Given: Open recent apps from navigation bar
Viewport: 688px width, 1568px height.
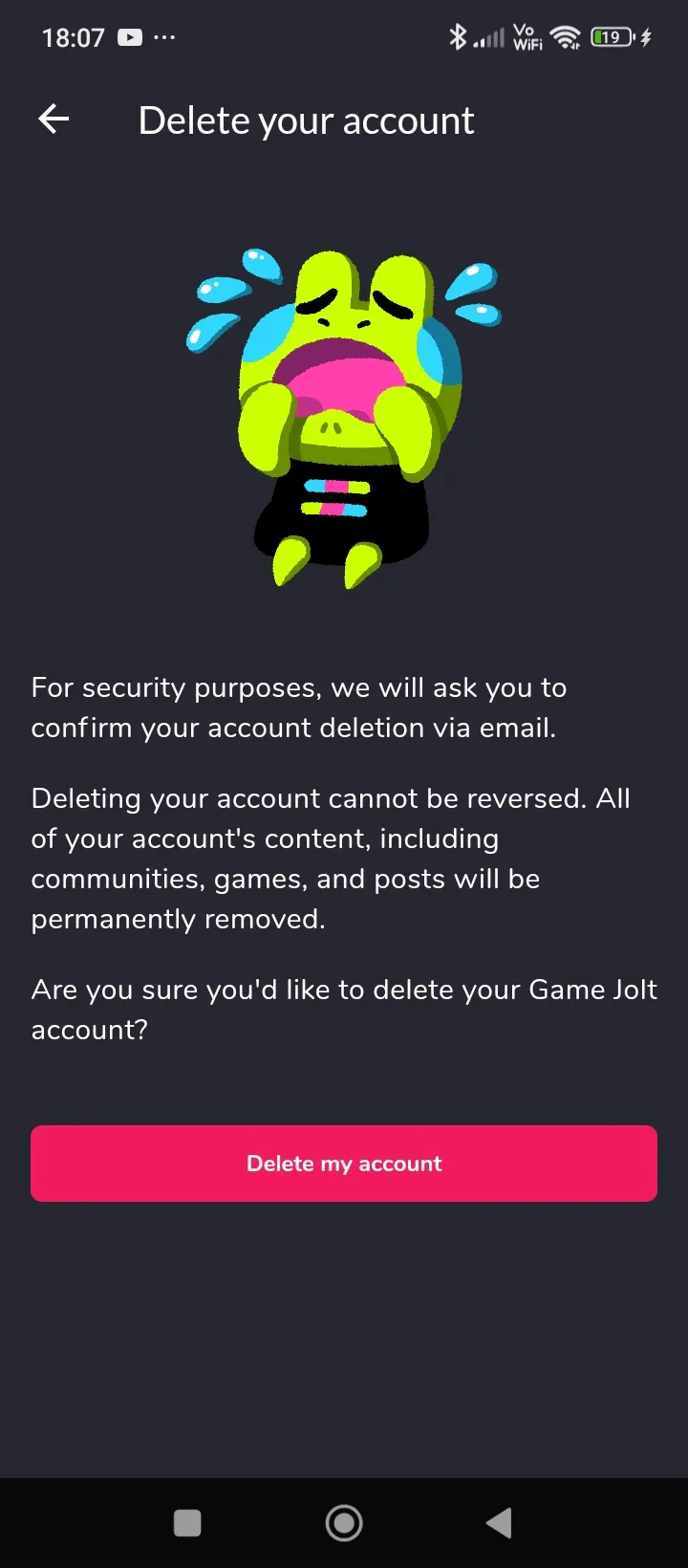Looking at the screenshot, I should [187, 1522].
